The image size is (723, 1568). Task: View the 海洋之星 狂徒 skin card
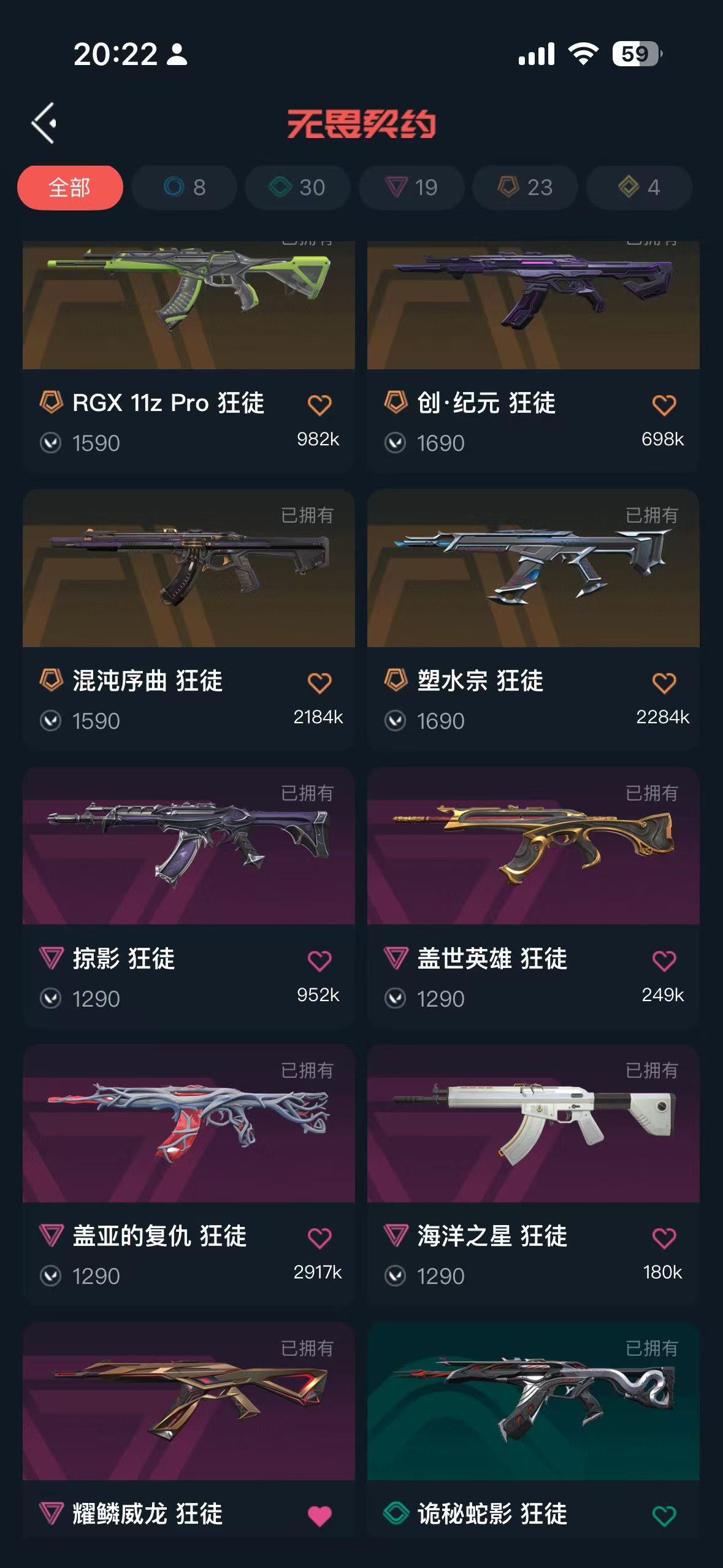click(x=533, y=1124)
